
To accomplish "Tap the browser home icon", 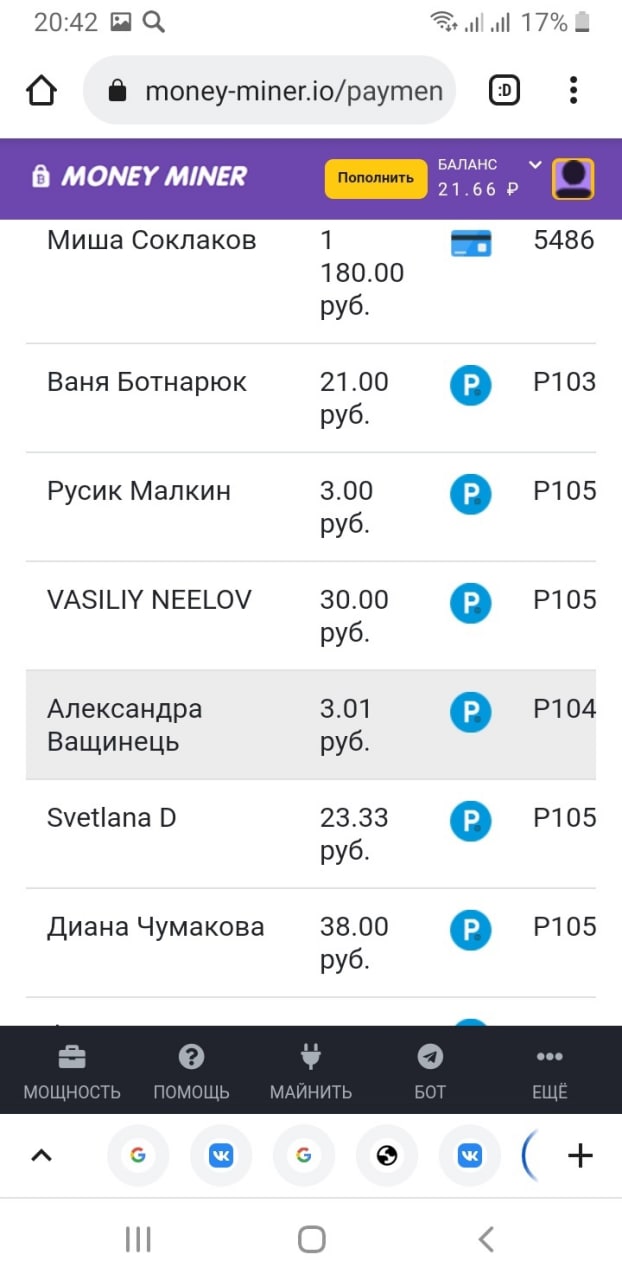I will coord(41,92).
